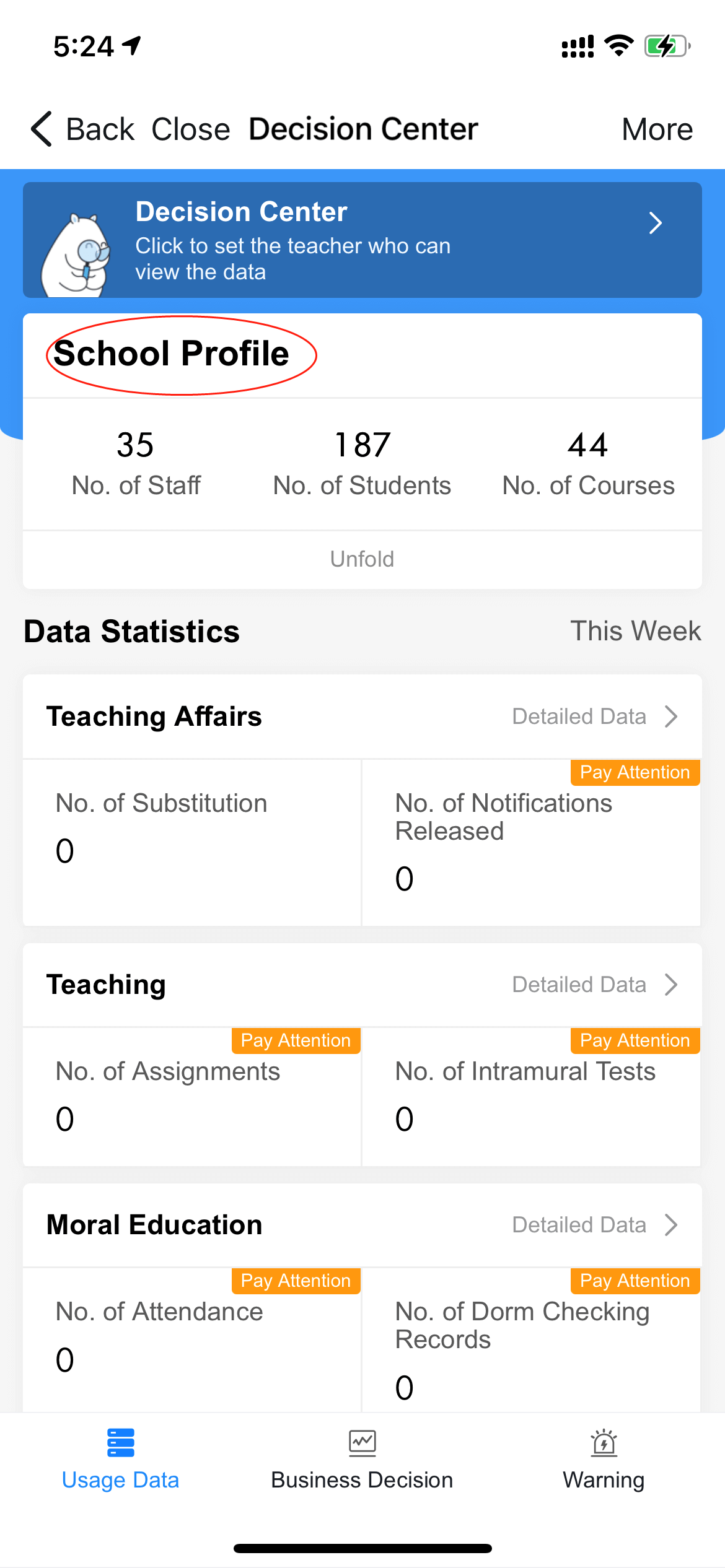725x1568 pixels.
Task: Unfold the School Profile section
Action: [362, 559]
